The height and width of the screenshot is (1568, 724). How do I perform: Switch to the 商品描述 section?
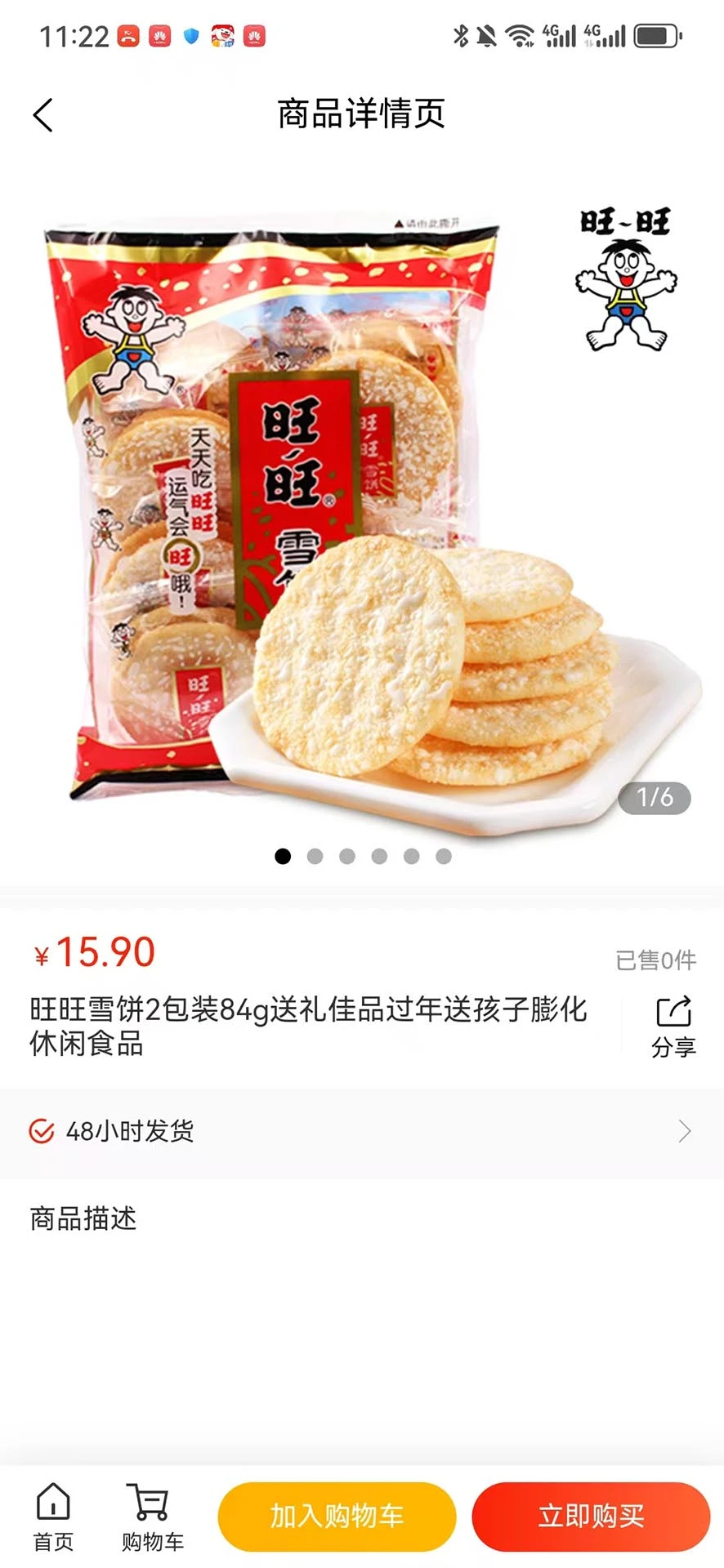click(x=82, y=1220)
